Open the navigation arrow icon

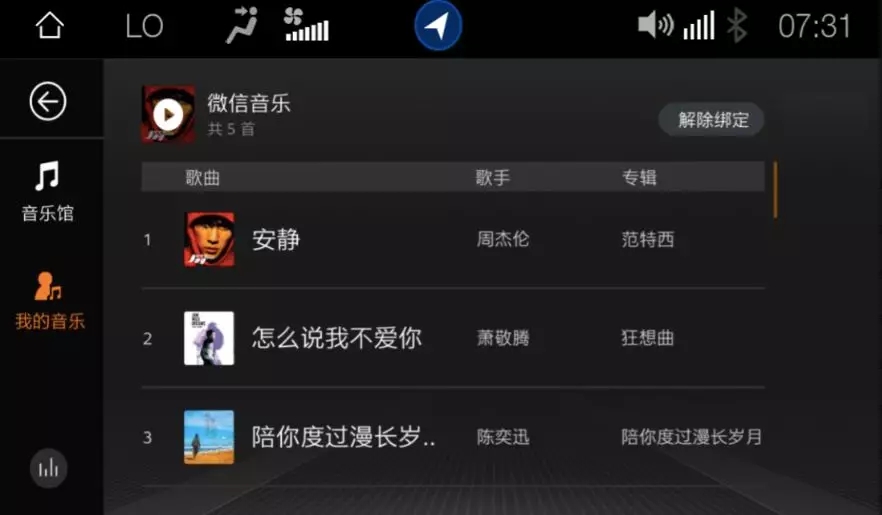click(438, 26)
